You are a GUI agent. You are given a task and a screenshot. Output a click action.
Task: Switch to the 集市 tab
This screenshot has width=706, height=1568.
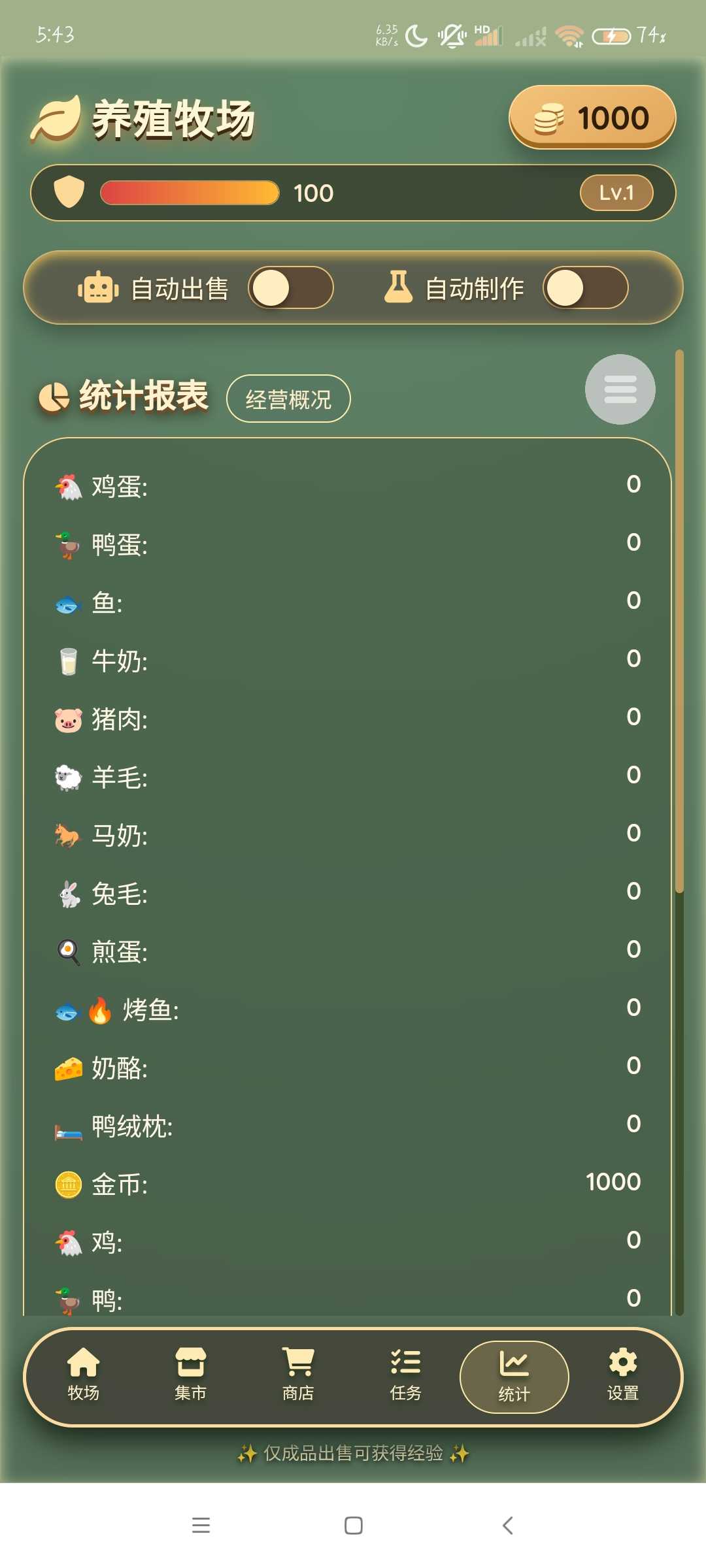tap(190, 1376)
